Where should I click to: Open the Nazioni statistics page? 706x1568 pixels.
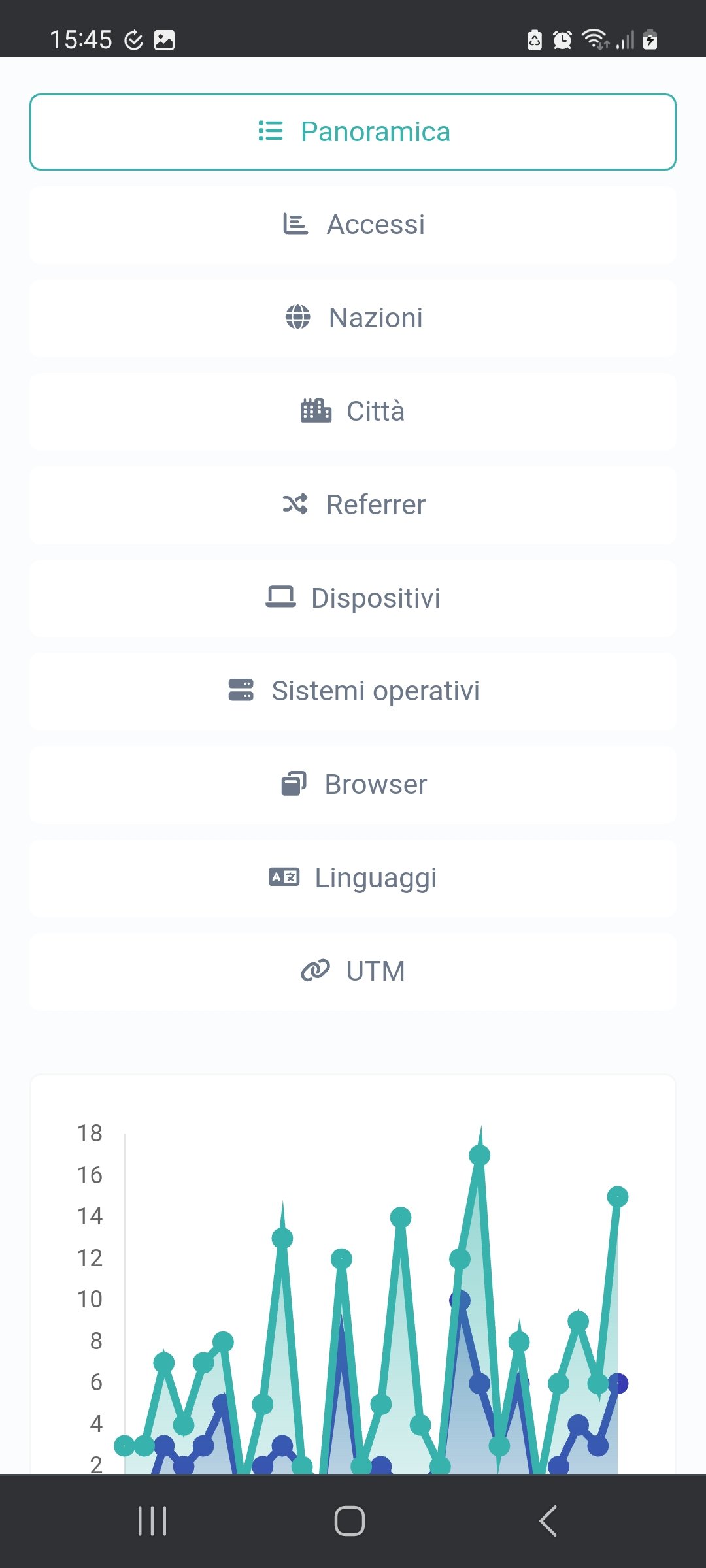point(353,318)
